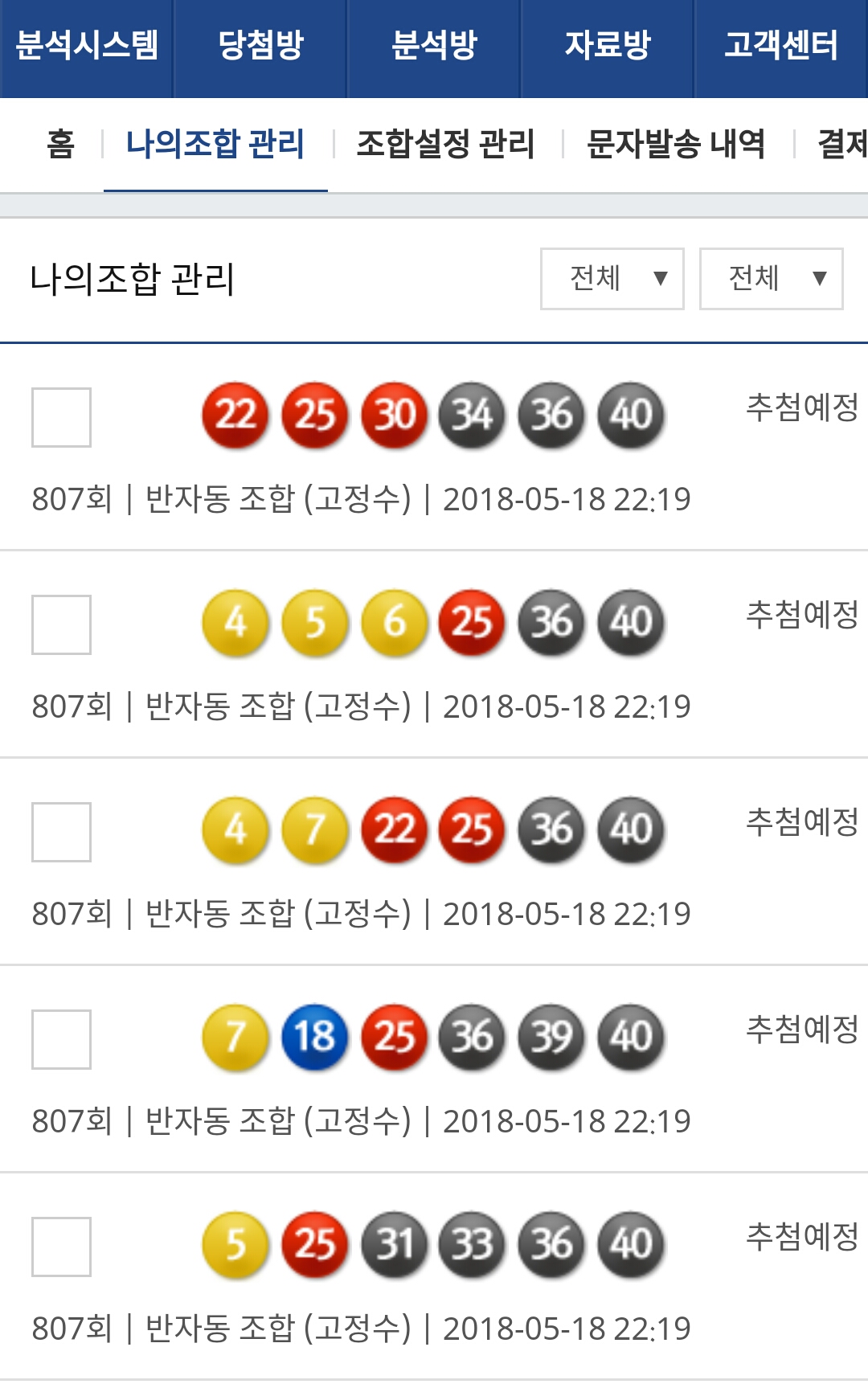Switch to the 당첨방 tab
This screenshot has height=1384, width=868.
(x=260, y=46)
